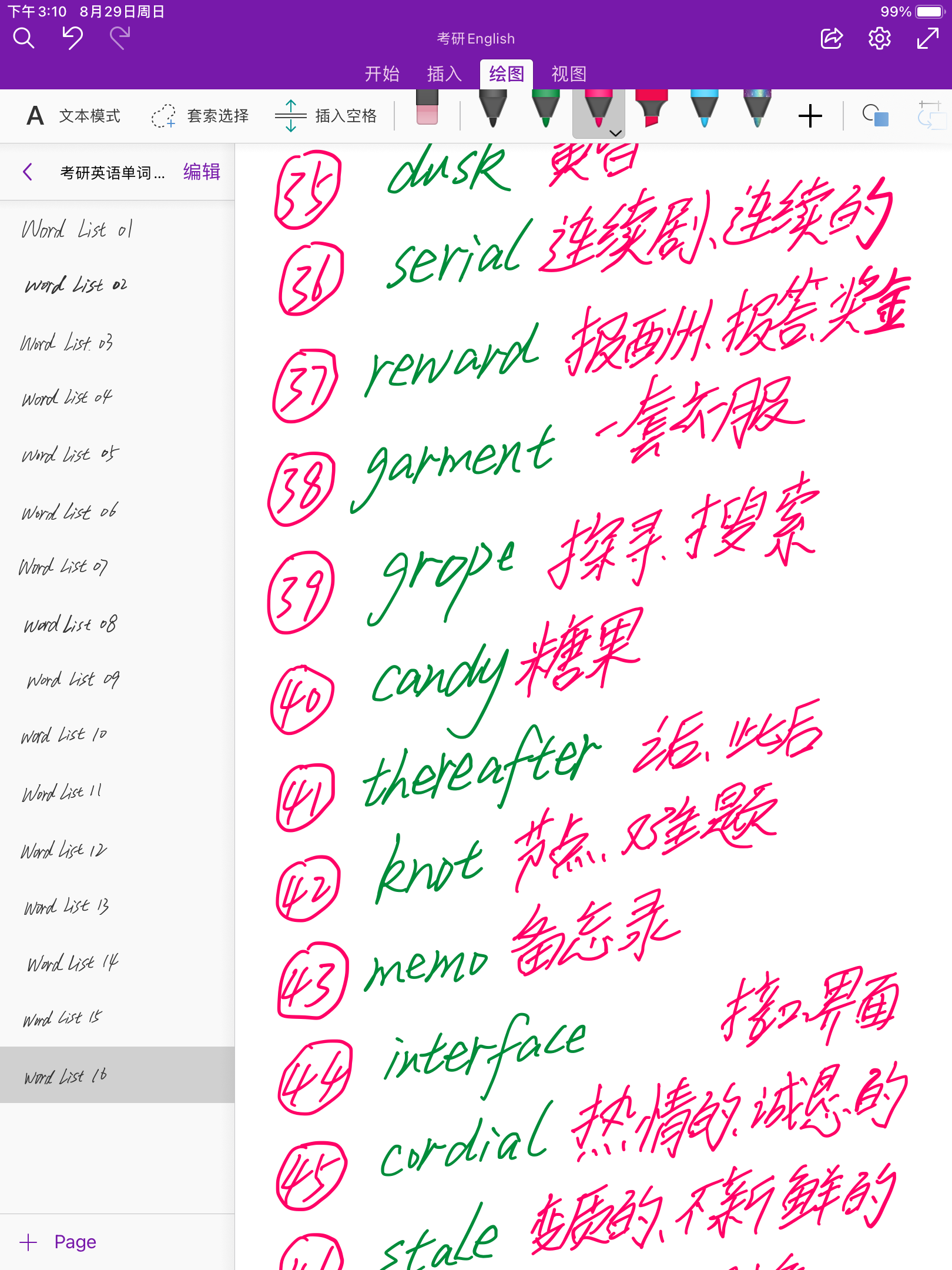This screenshot has height=1270, width=952.
Task: Switch to the 开始 tab
Action: click(x=382, y=74)
